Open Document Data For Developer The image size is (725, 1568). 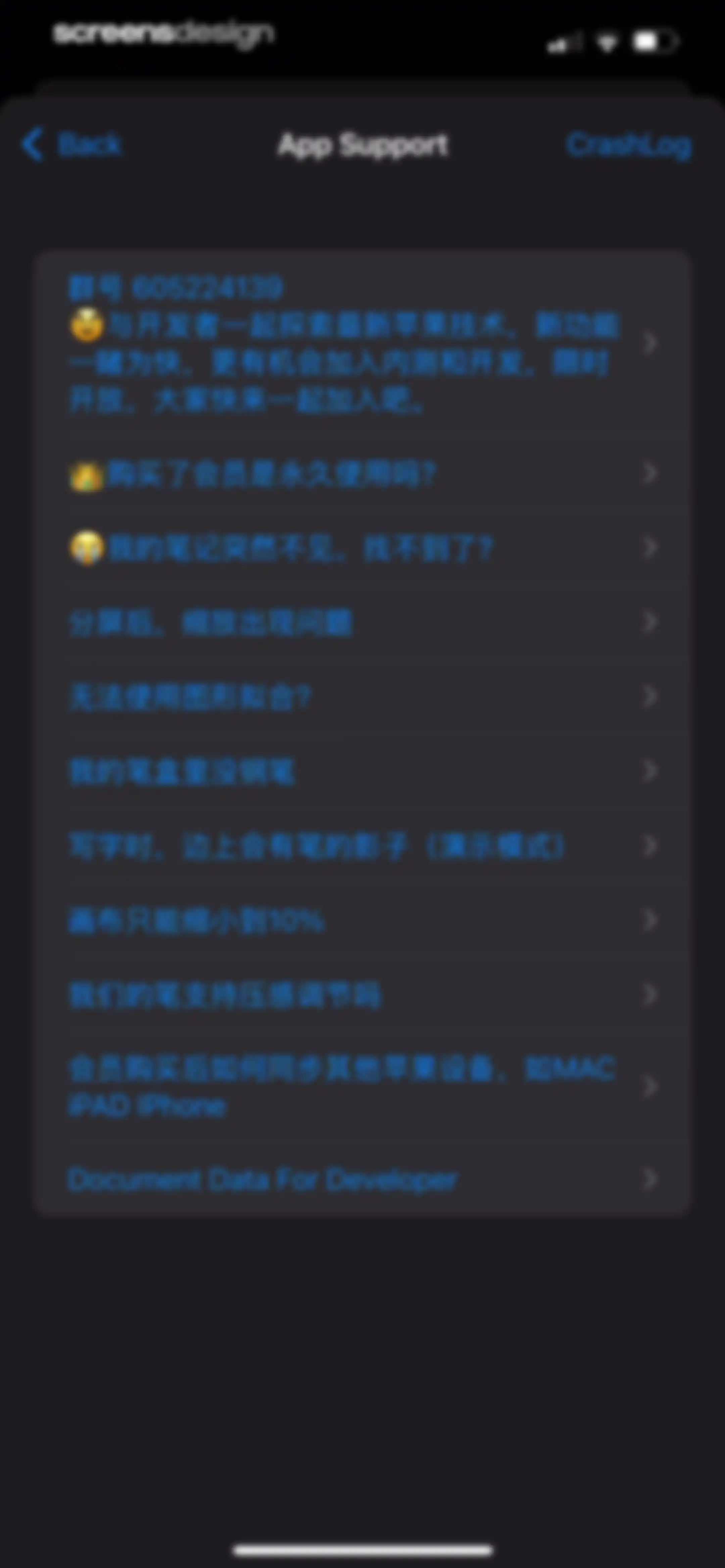[x=363, y=1180]
